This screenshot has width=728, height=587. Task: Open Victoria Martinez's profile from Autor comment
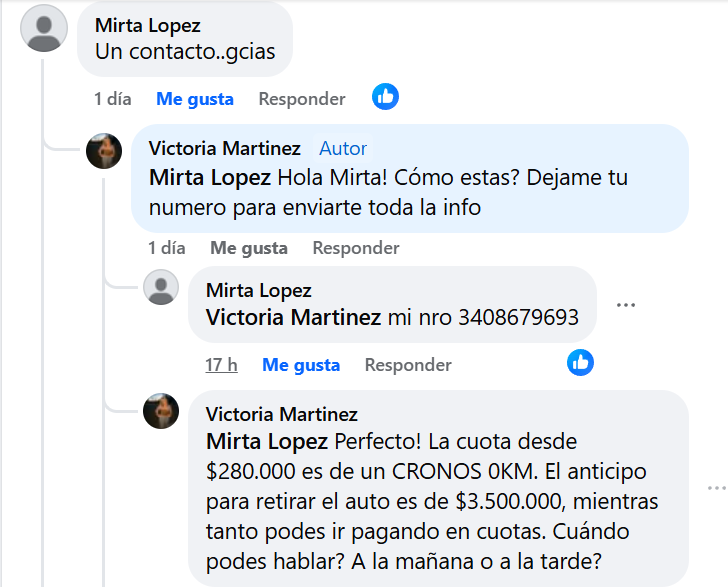tap(224, 148)
